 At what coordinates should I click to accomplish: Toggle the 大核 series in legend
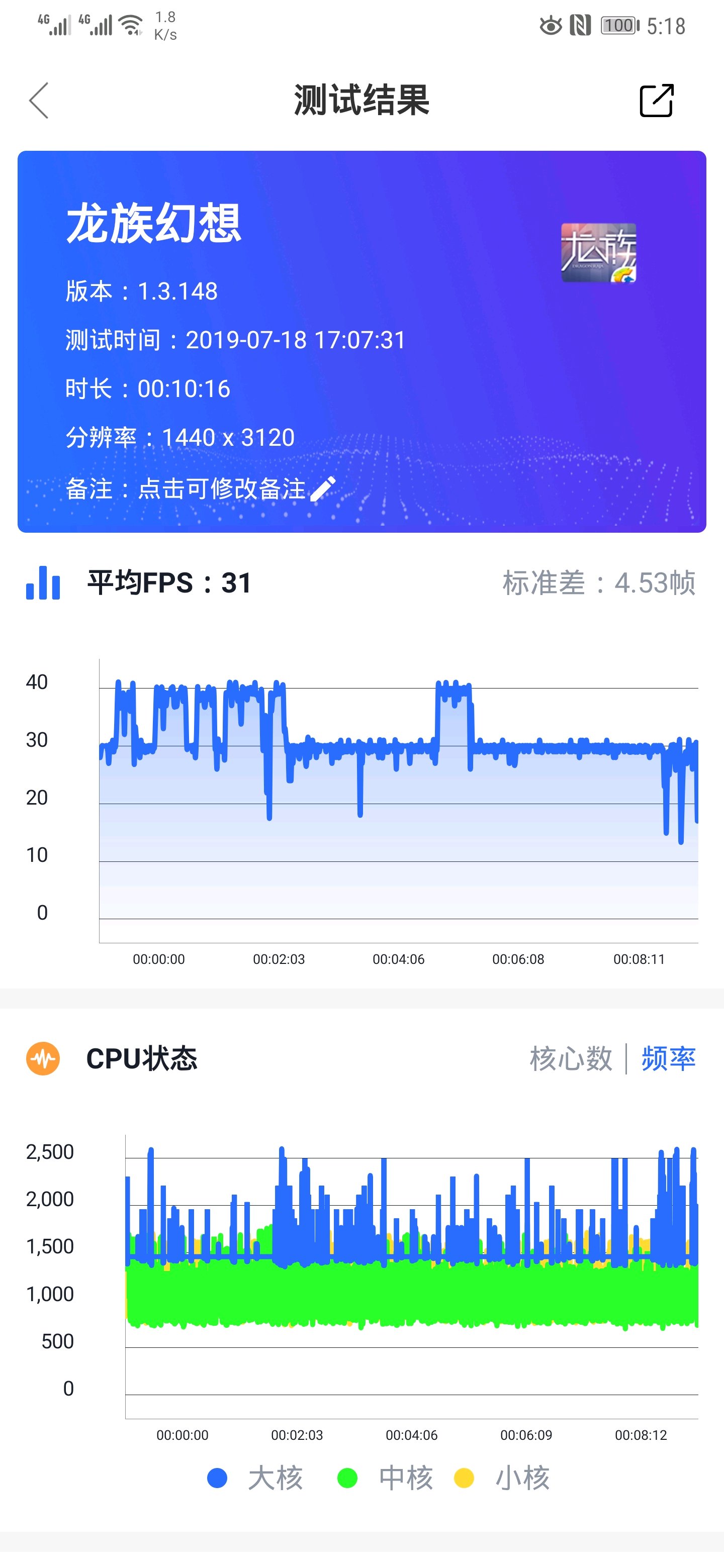[x=255, y=1478]
